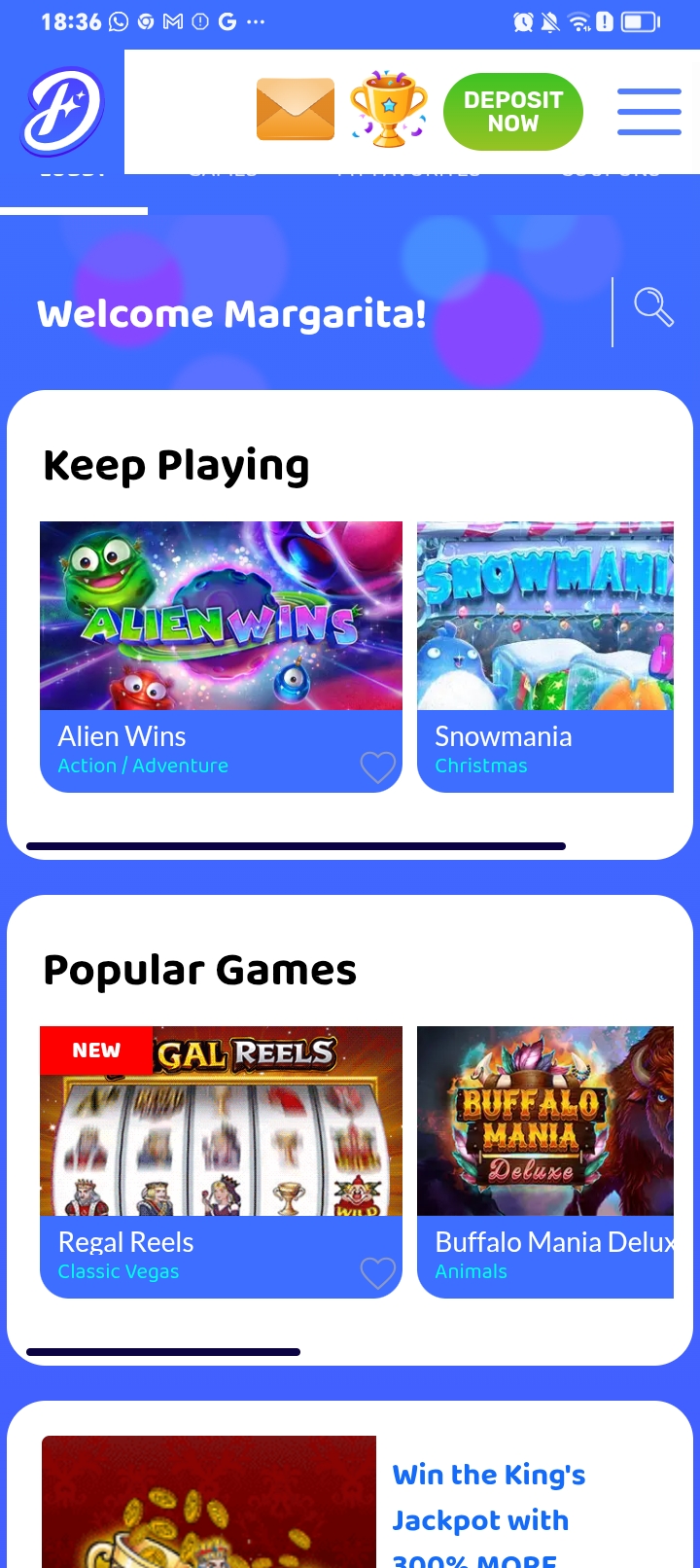Open the hamburger menu
Viewport: 700px width, 1568px height.
[649, 112]
